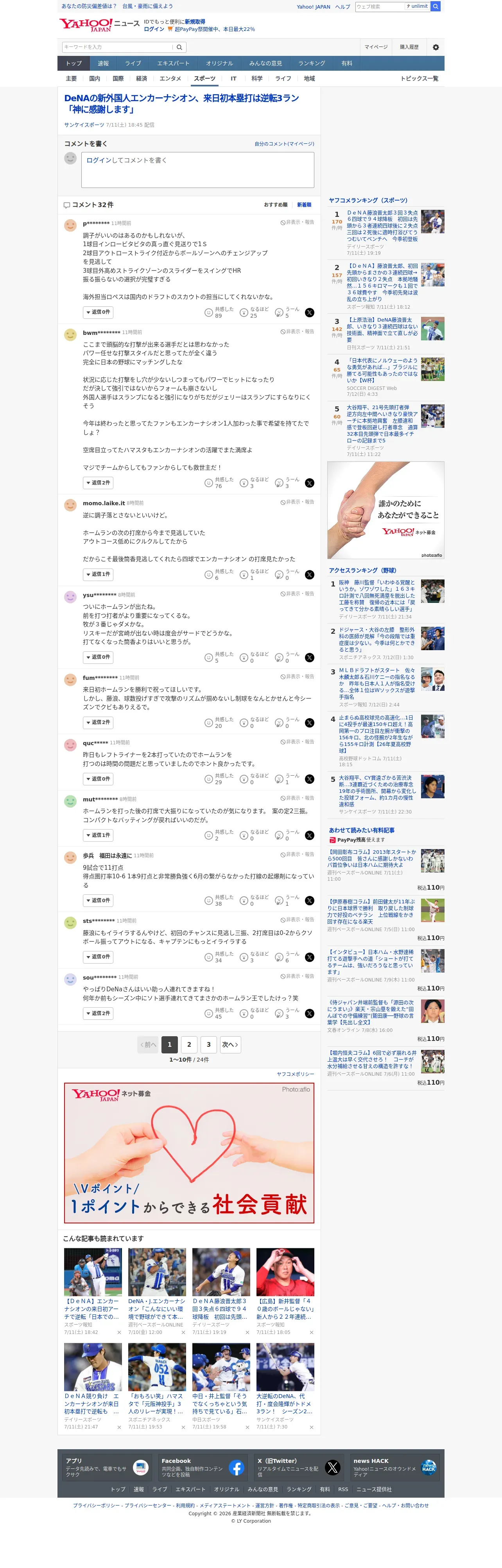Open the ヤフコメポリシー link
502x1568 pixels.
[296, 1075]
